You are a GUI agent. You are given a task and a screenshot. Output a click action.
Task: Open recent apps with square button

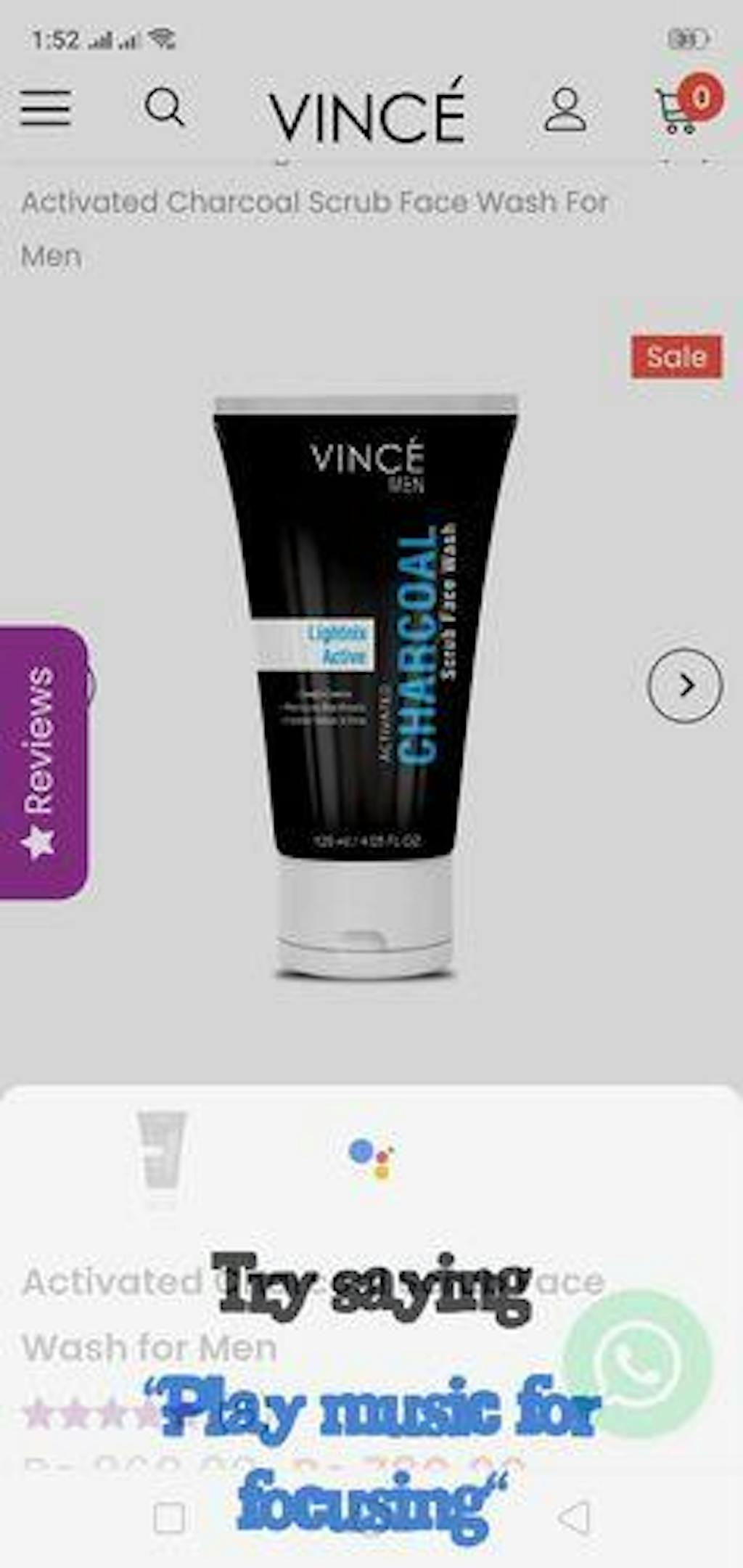point(170,1517)
